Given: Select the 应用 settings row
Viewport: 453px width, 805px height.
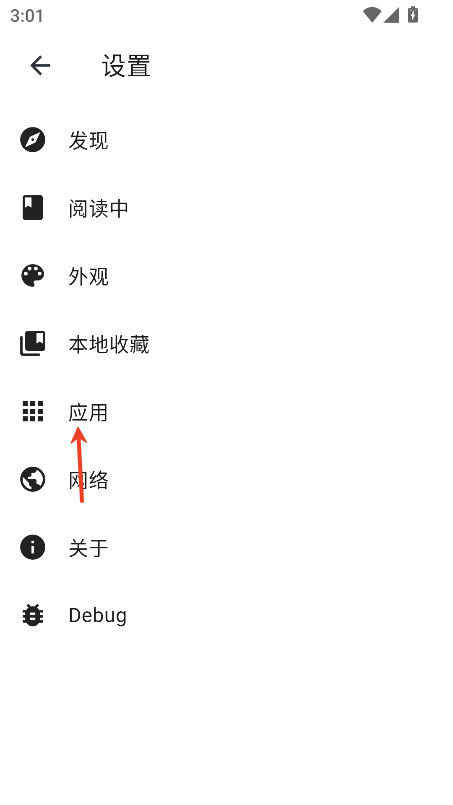Looking at the screenshot, I should click(226, 411).
